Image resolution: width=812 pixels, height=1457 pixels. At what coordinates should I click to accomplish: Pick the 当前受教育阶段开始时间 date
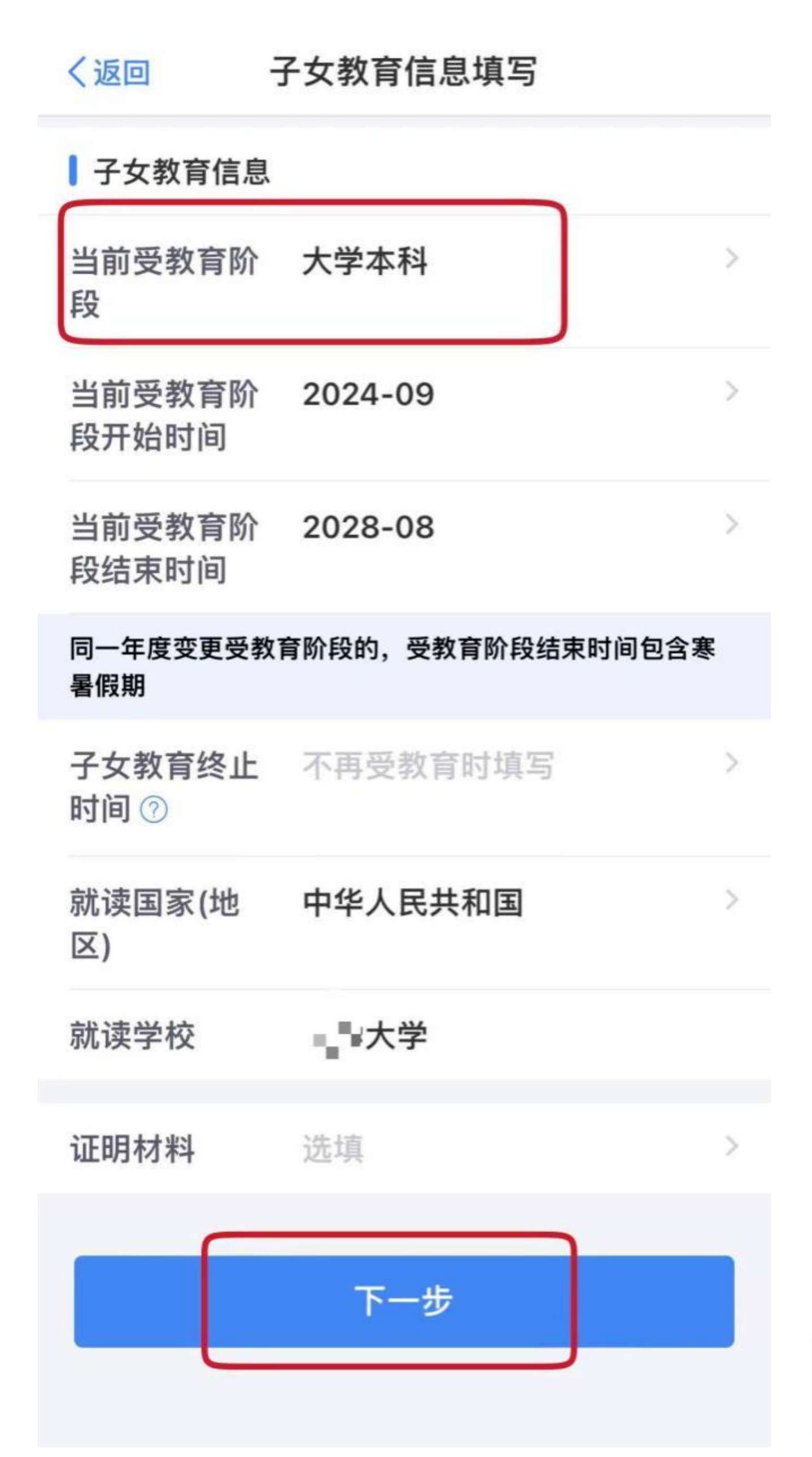coord(404,414)
